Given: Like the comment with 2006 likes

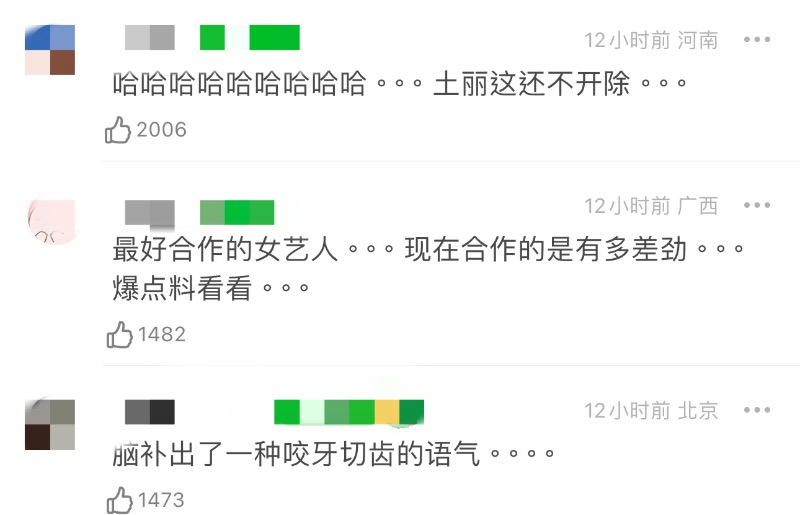Looking at the screenshot, I should click(119, 129).
